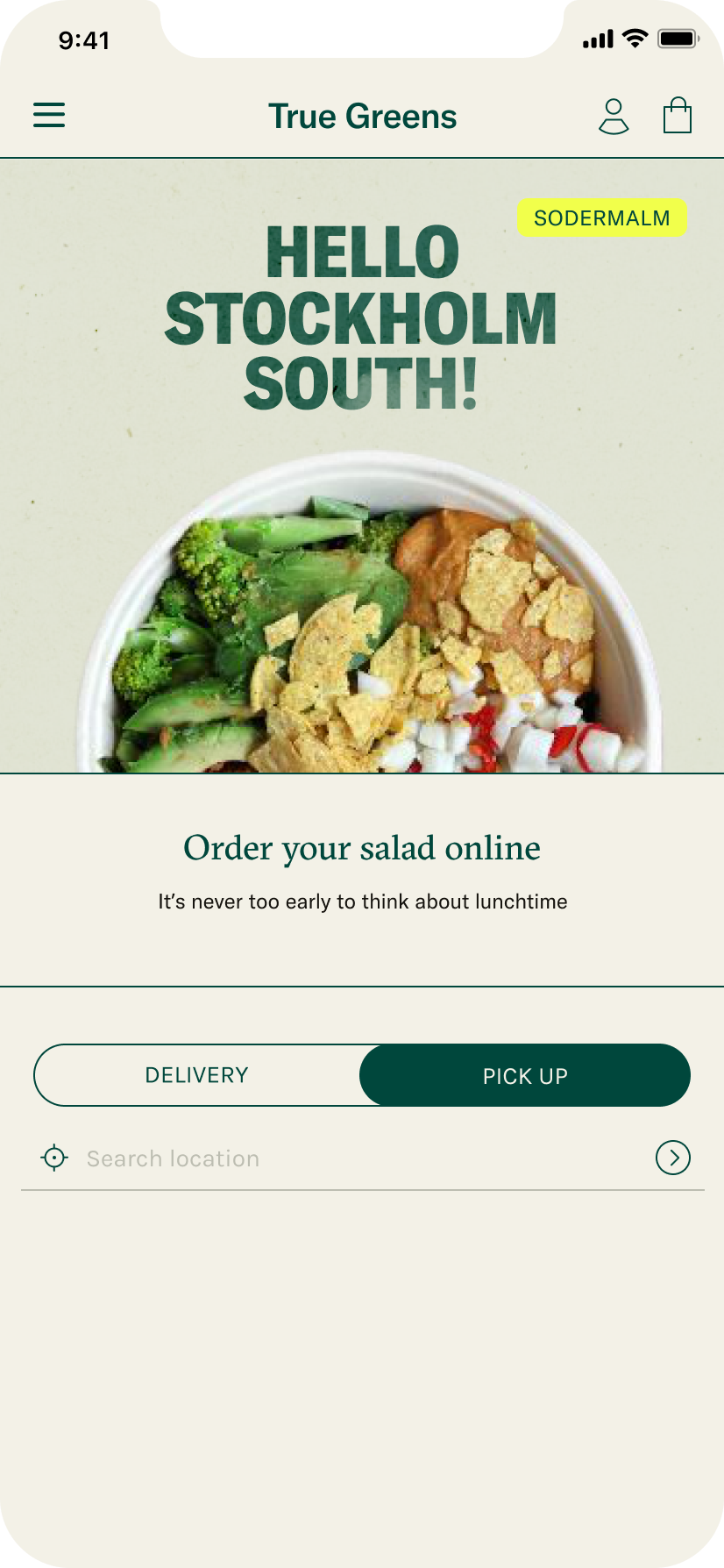Open the hamburger menu
The image size is (724, 1568).
(49, 115)
